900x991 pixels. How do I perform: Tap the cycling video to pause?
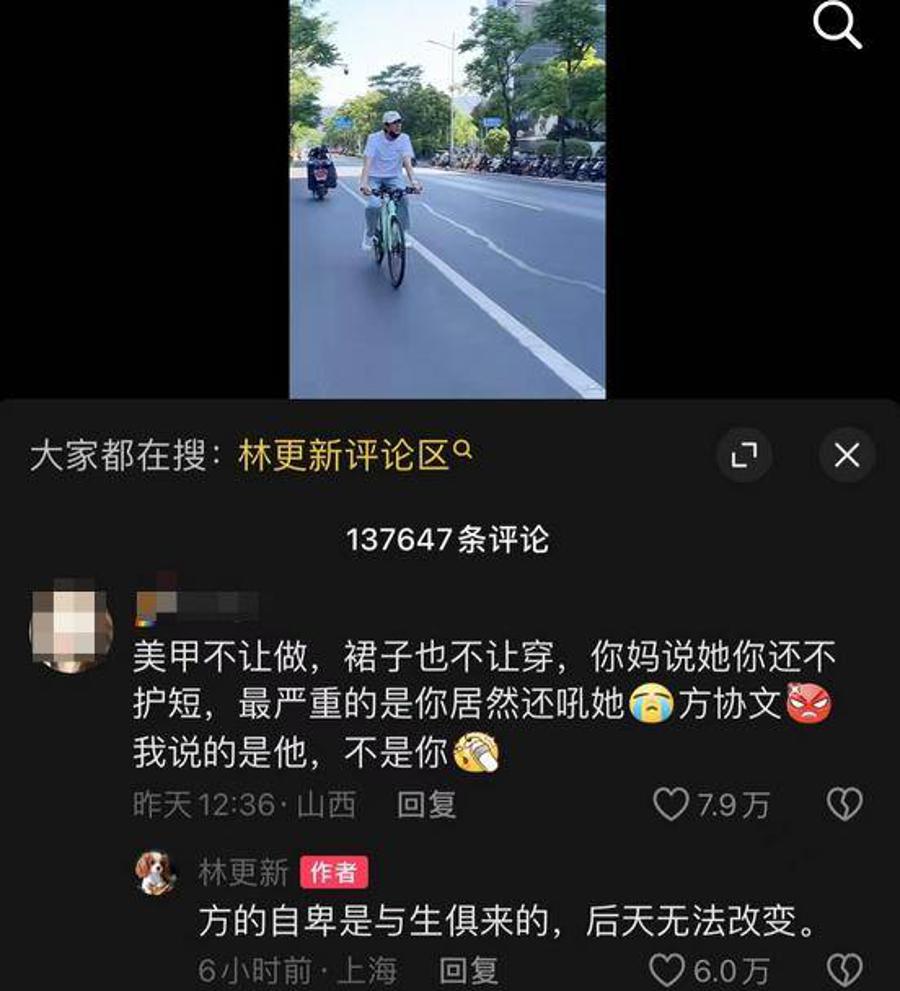[447, 200]
